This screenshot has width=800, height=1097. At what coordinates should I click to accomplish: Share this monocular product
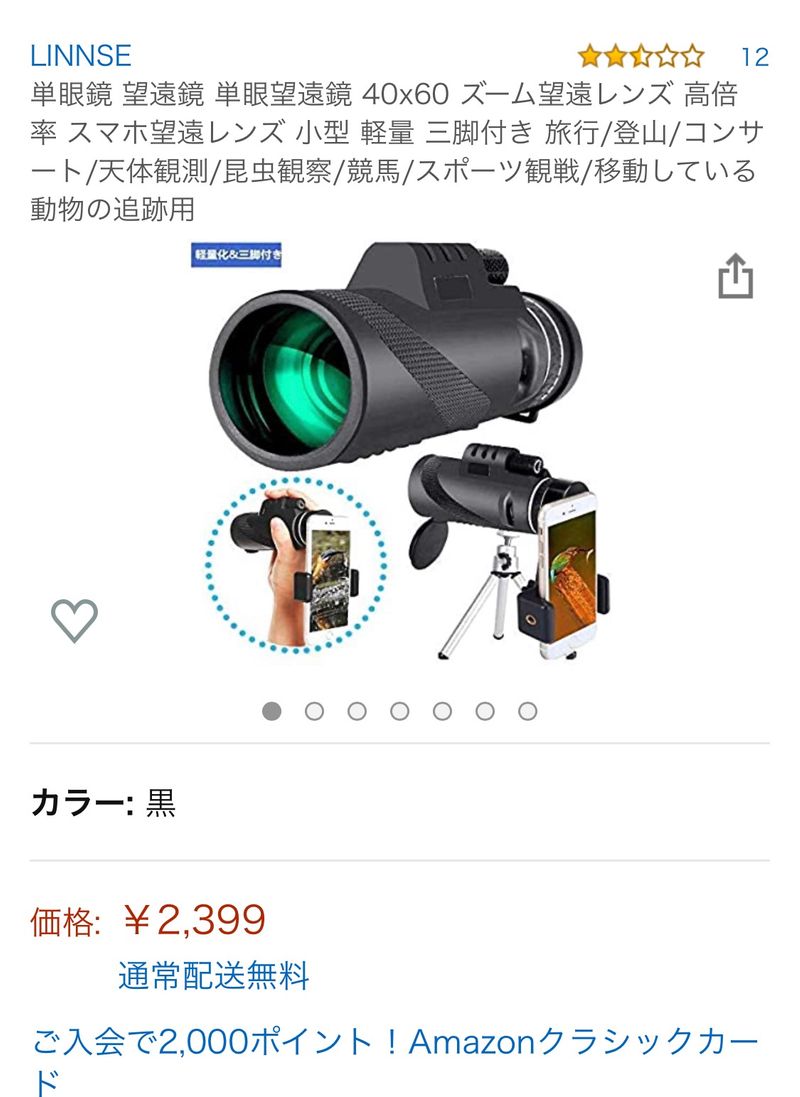pos(735,277)
